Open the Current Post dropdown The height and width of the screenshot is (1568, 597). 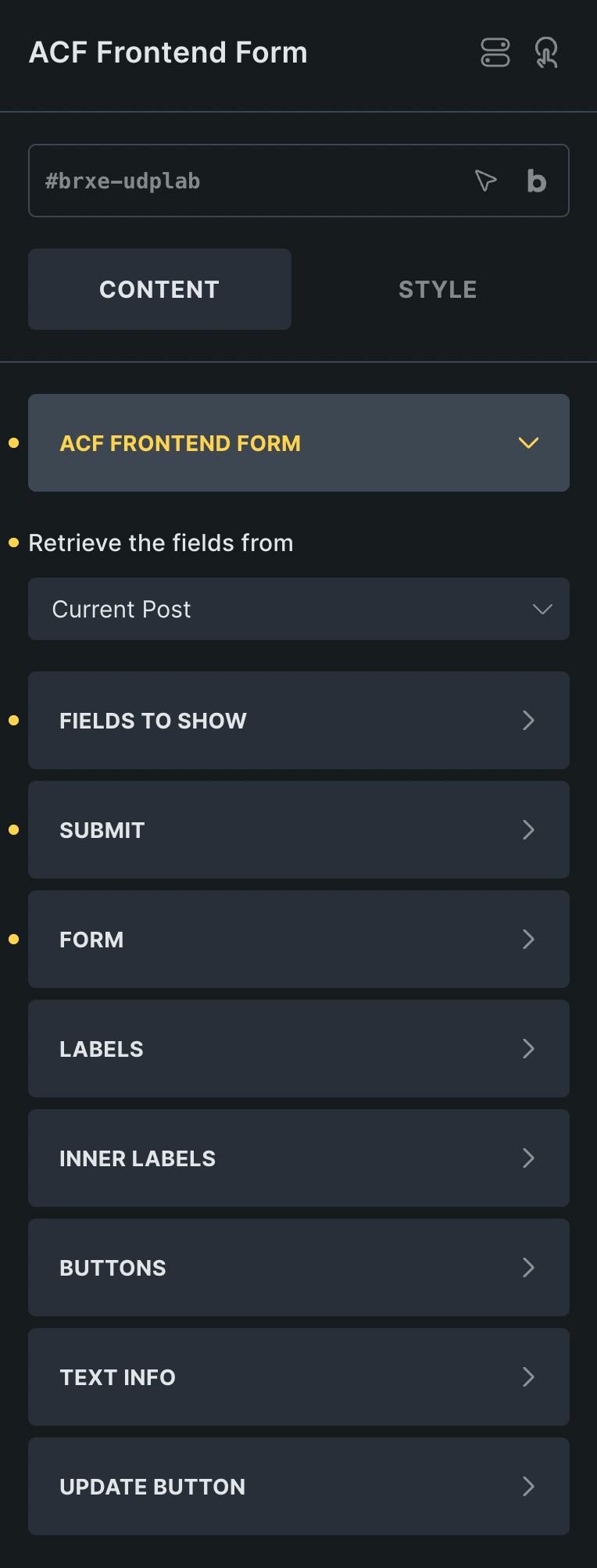298,609
